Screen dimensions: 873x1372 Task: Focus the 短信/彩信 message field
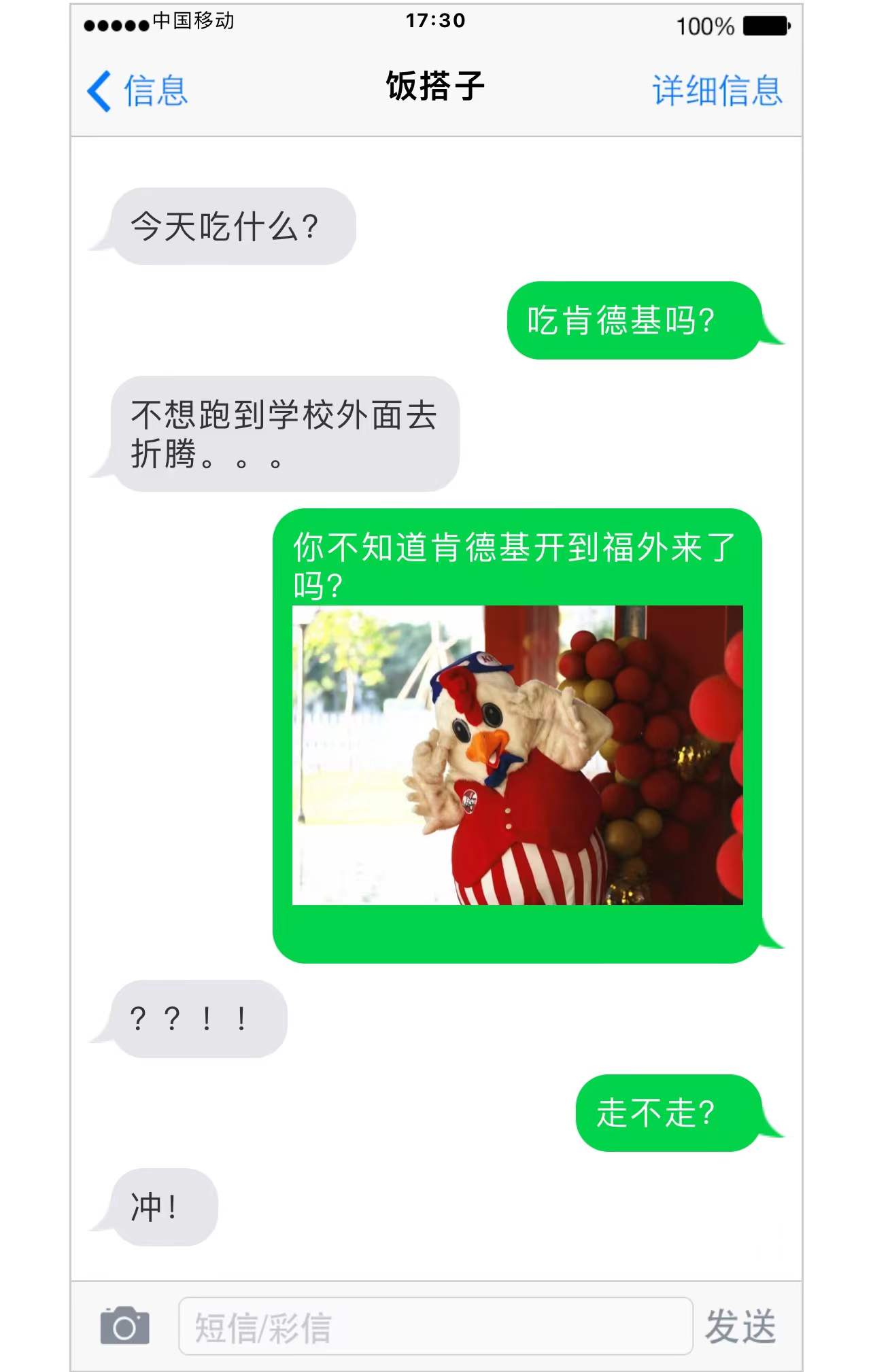point(435,1326)
